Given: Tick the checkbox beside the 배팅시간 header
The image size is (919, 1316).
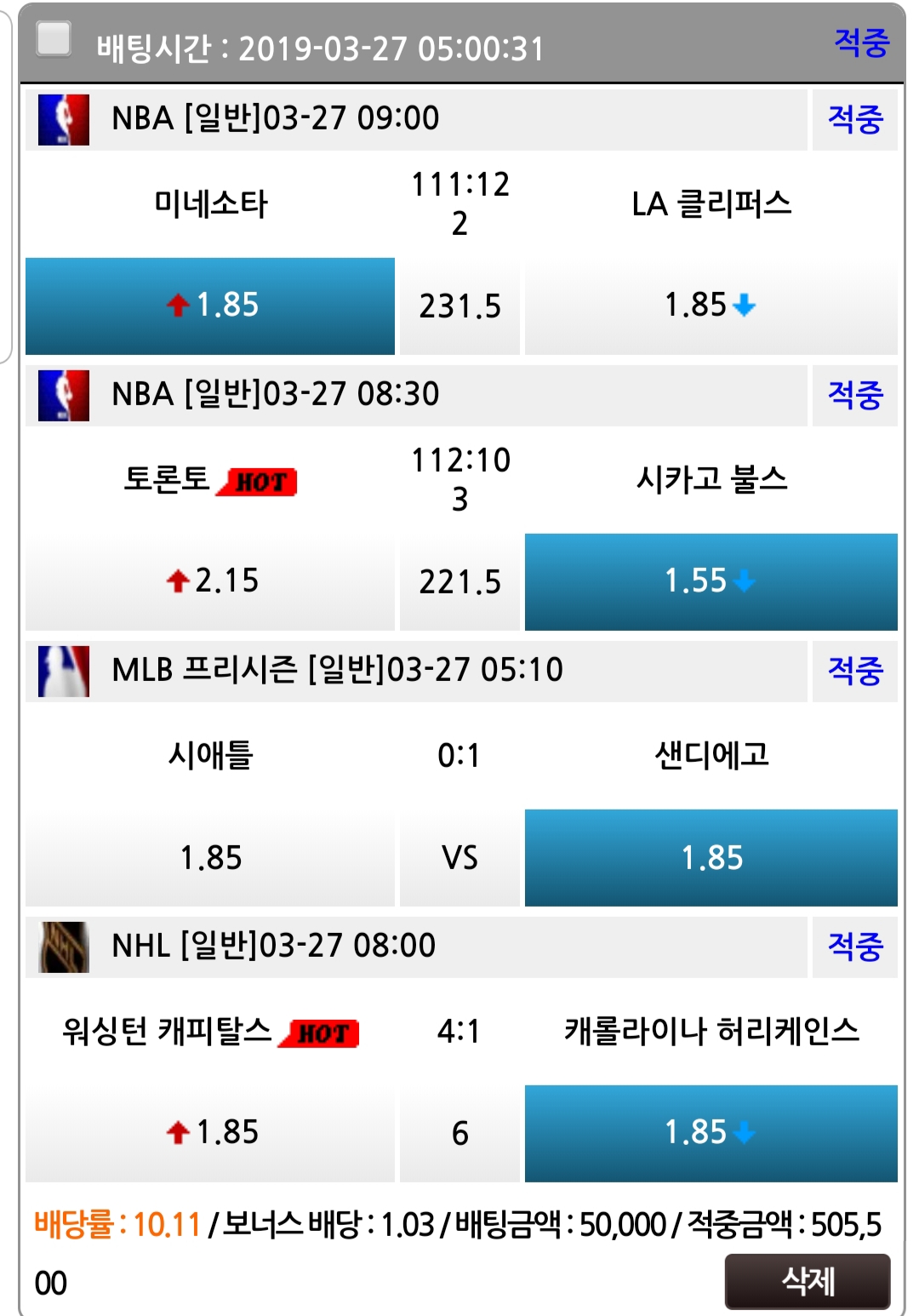Looking at the screenshot, I should click(x=54, y=39).
